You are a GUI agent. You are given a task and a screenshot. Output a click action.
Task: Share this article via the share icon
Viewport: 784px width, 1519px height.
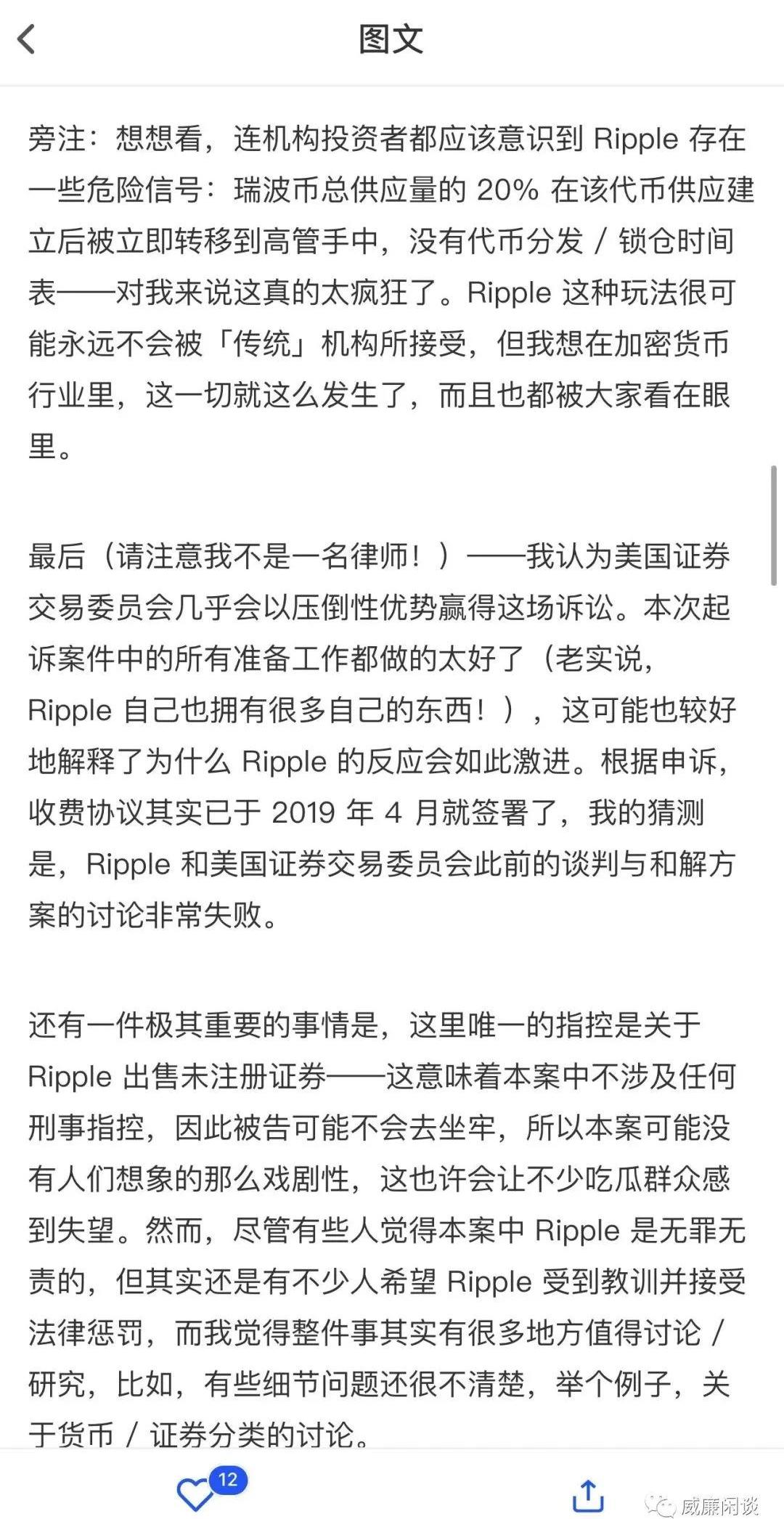click(588, 1494)
